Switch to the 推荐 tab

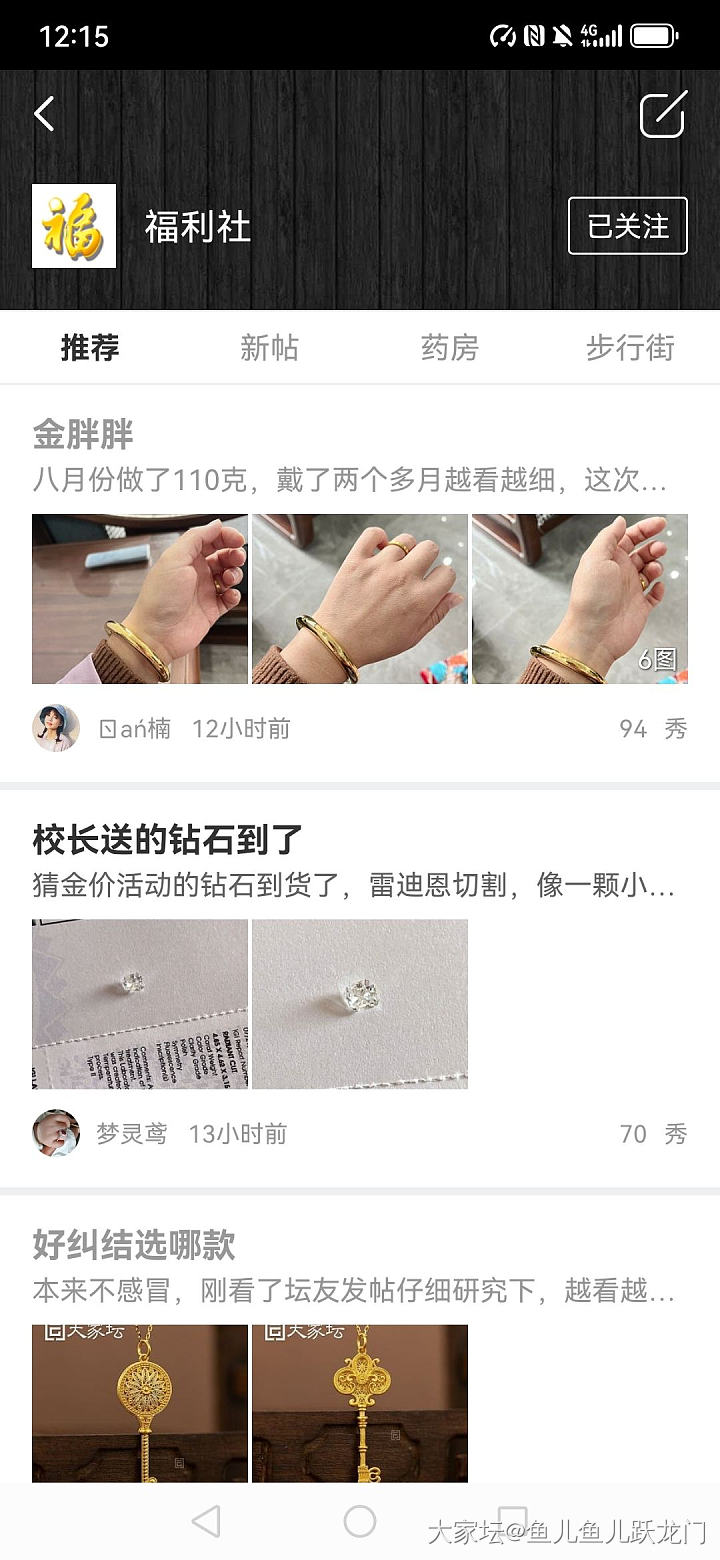[90, 348]
